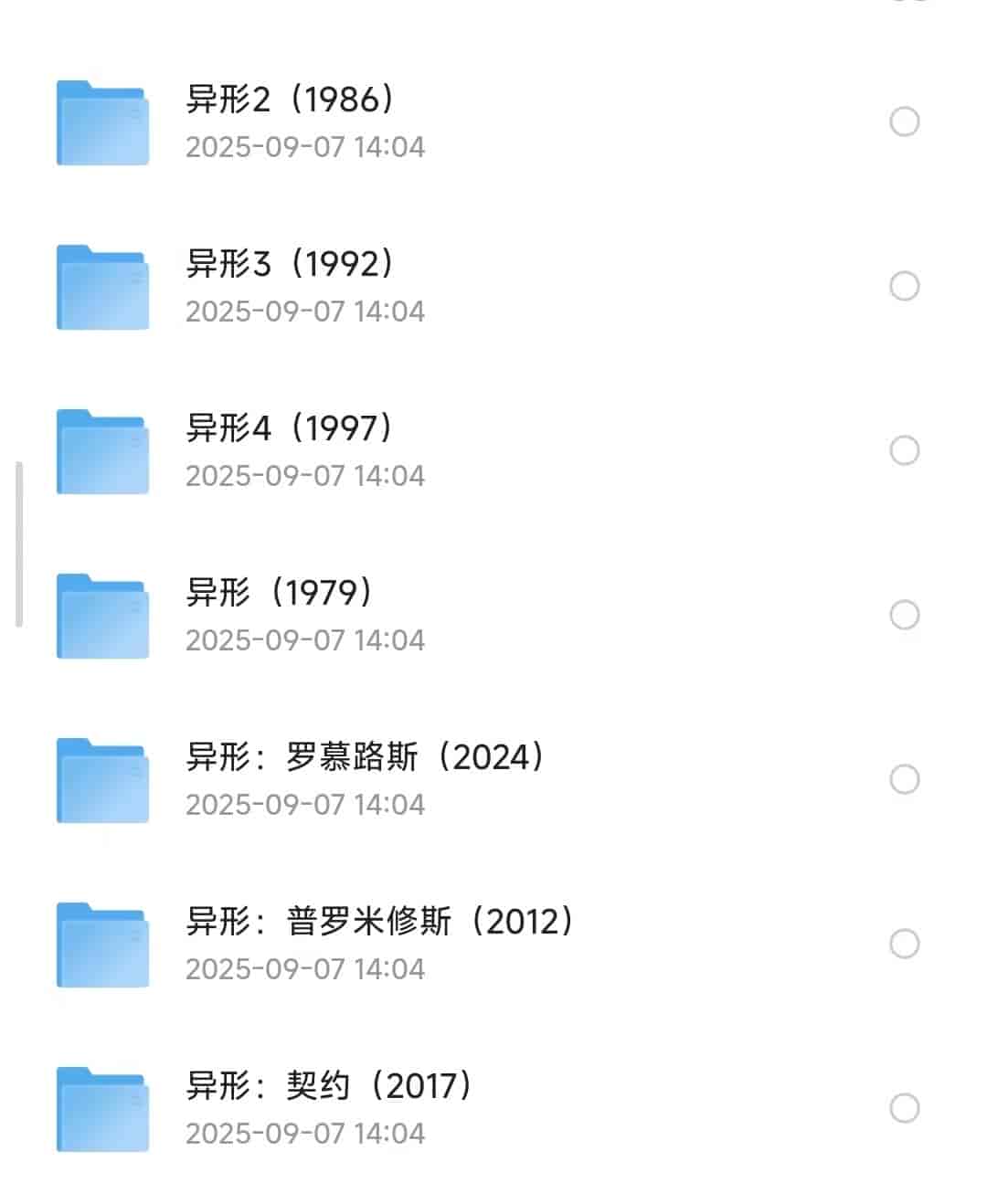987x1204 pixels.
Task: Select the circle beside 异形：罗慕路斯（2024）
Action: pyautogui.click(x=904, y=779)
